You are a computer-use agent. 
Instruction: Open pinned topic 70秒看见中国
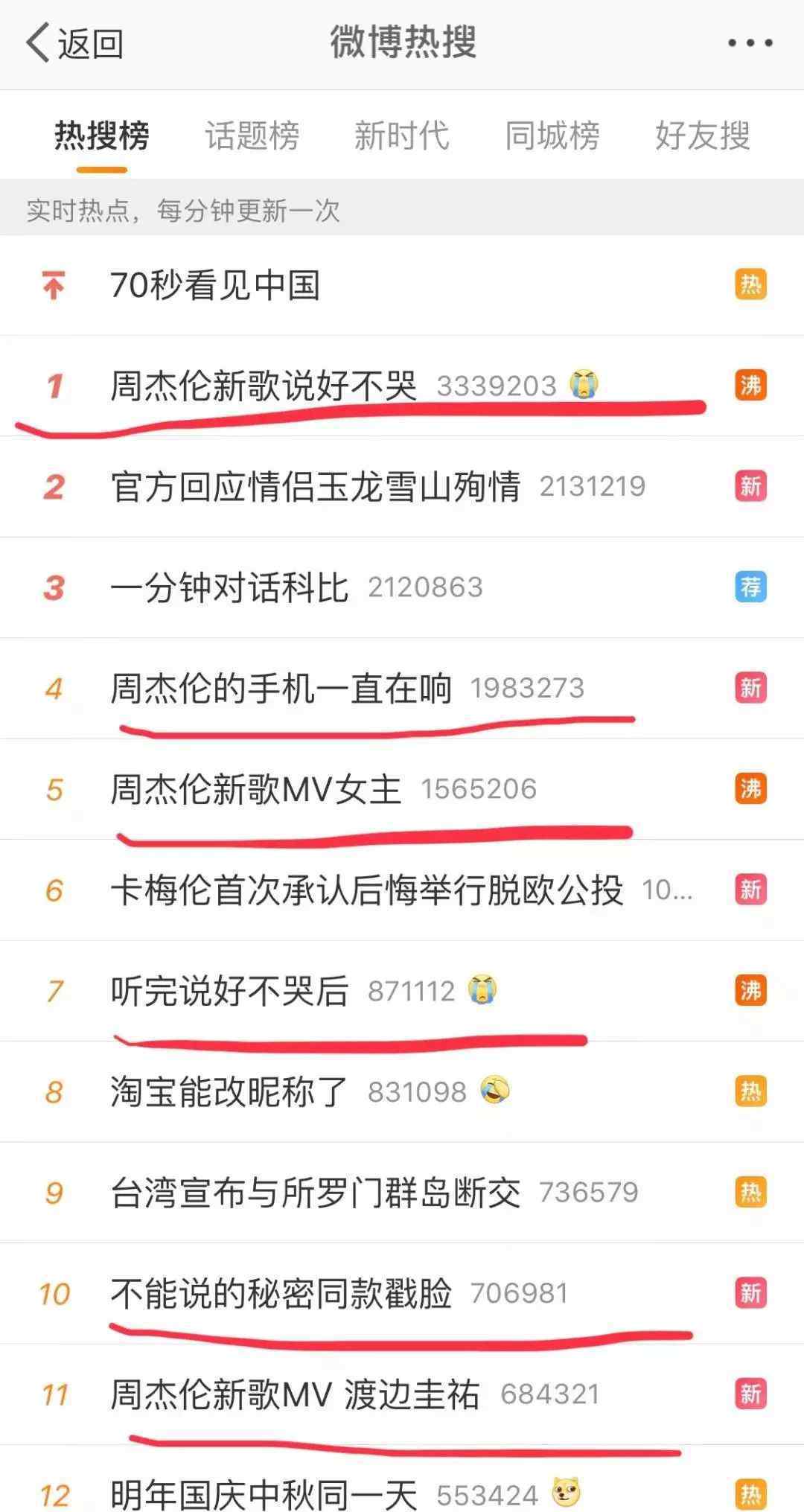(x=402, y=285)
